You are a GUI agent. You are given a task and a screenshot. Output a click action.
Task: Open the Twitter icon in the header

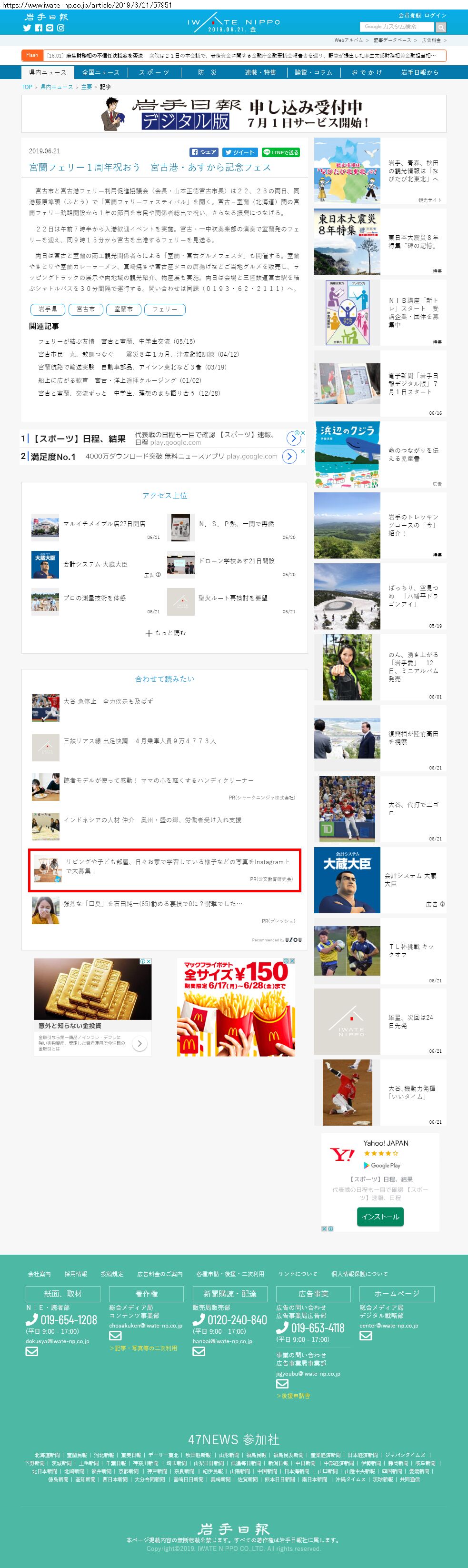tap(27, 28)
